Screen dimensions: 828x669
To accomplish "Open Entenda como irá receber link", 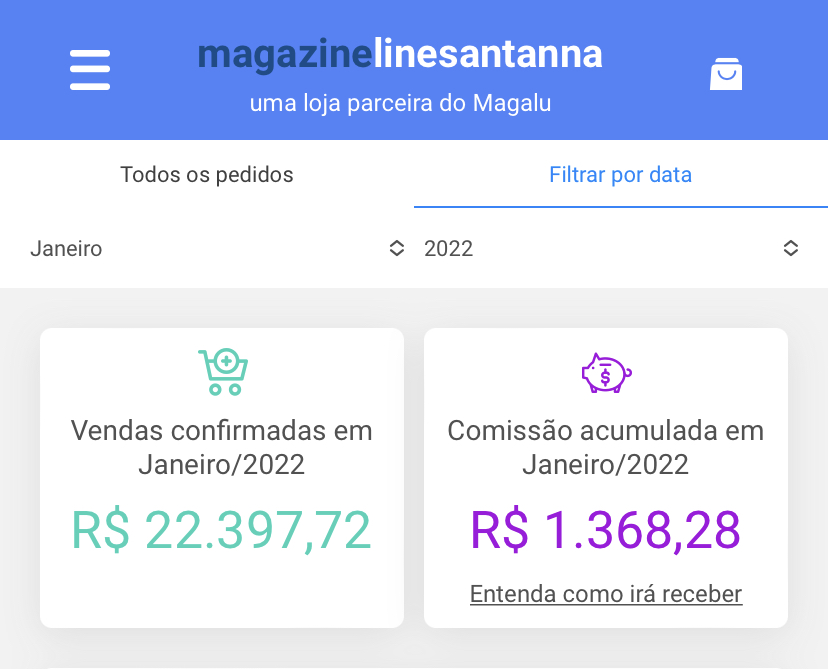I will pyautogui.click(x=606, y=594).
